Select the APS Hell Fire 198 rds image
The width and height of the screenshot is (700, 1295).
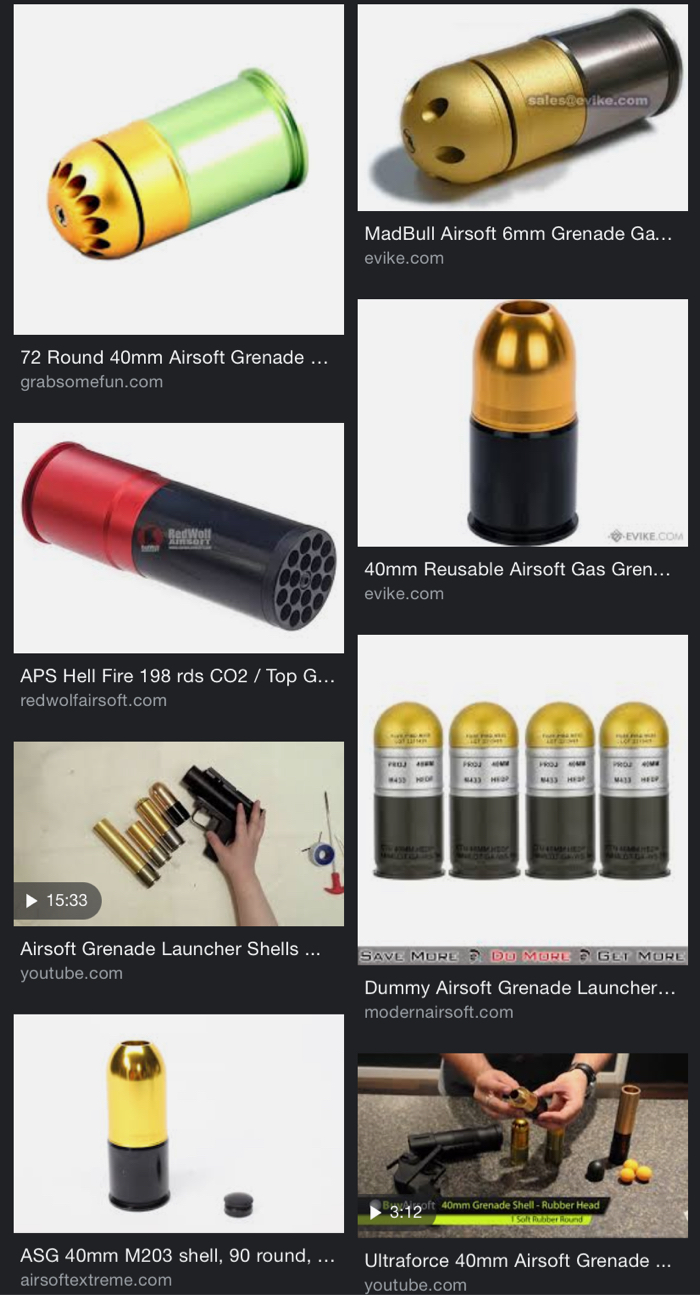pos(178,538)
